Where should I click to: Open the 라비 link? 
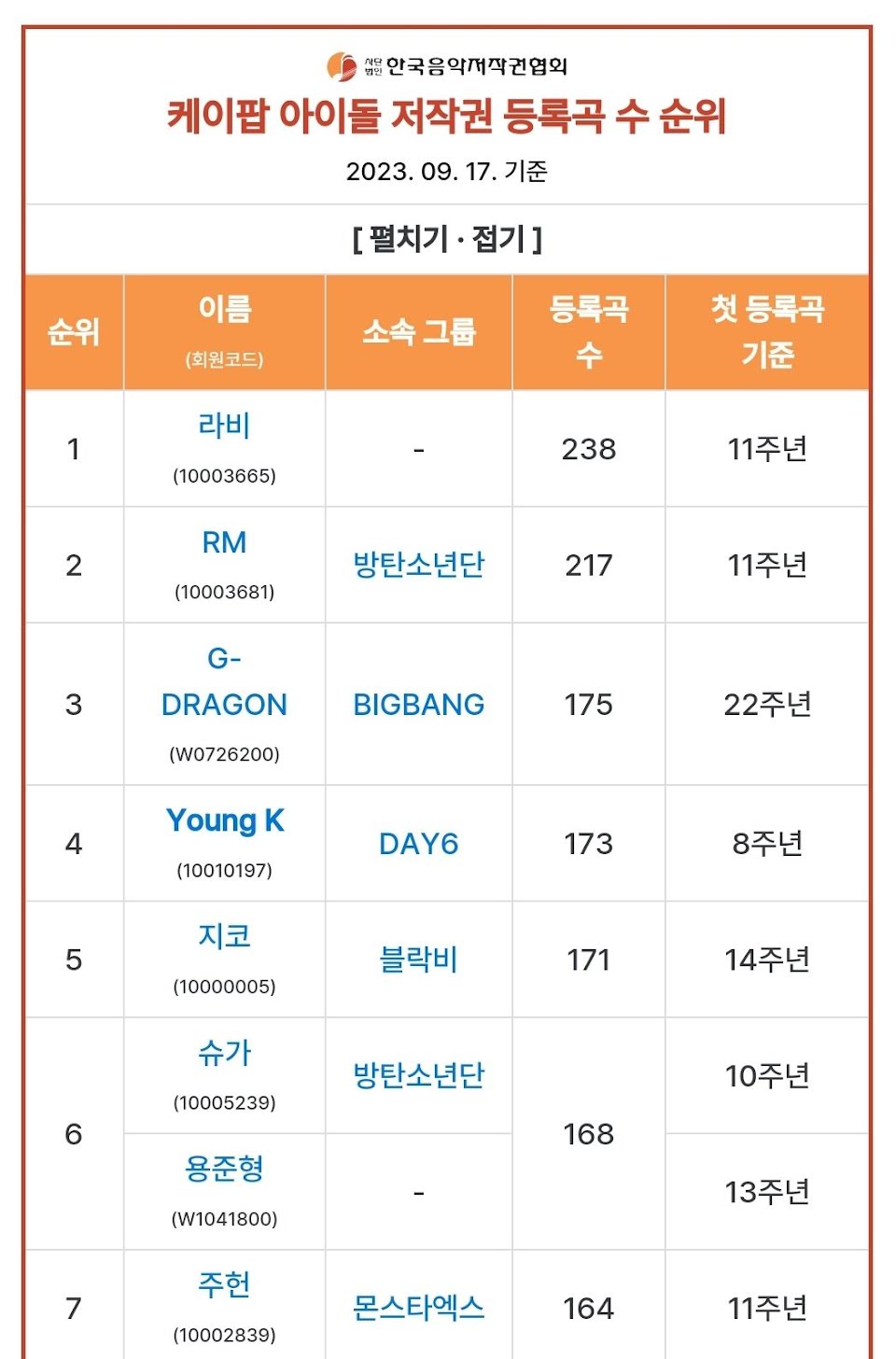pyautogui.click(x=224, y=427)
